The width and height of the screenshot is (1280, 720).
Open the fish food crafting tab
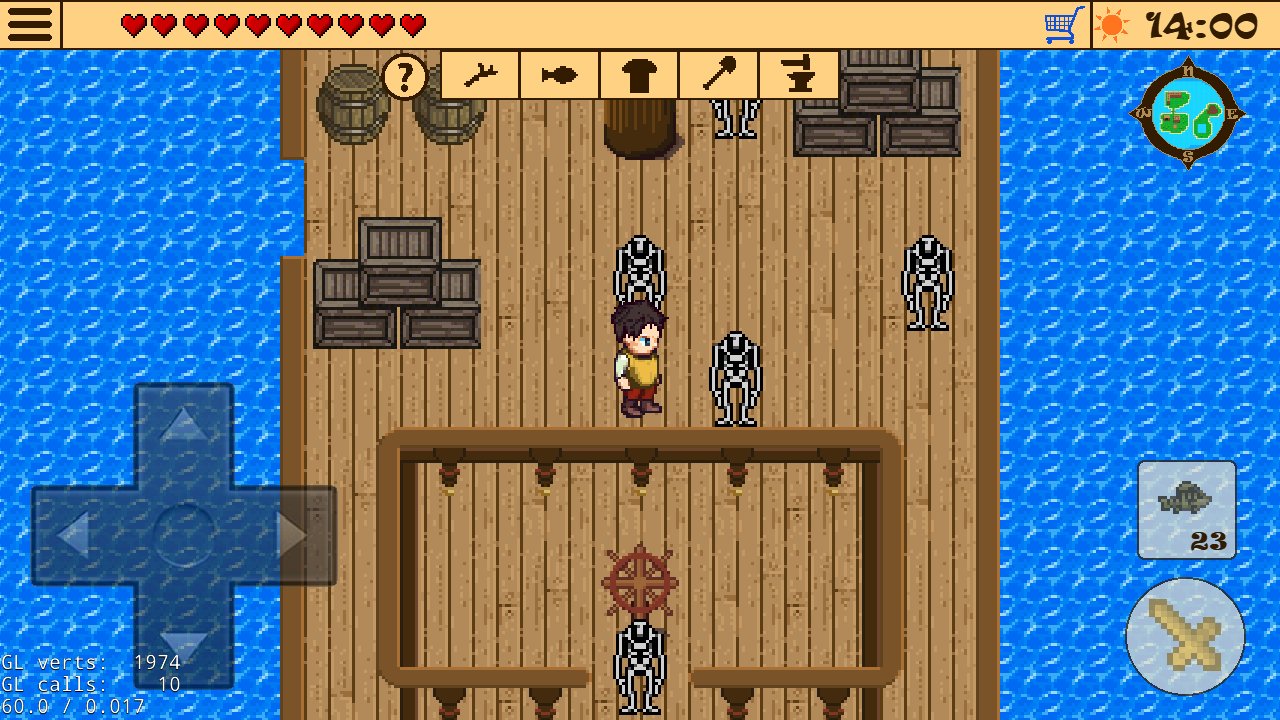(559, 75)
